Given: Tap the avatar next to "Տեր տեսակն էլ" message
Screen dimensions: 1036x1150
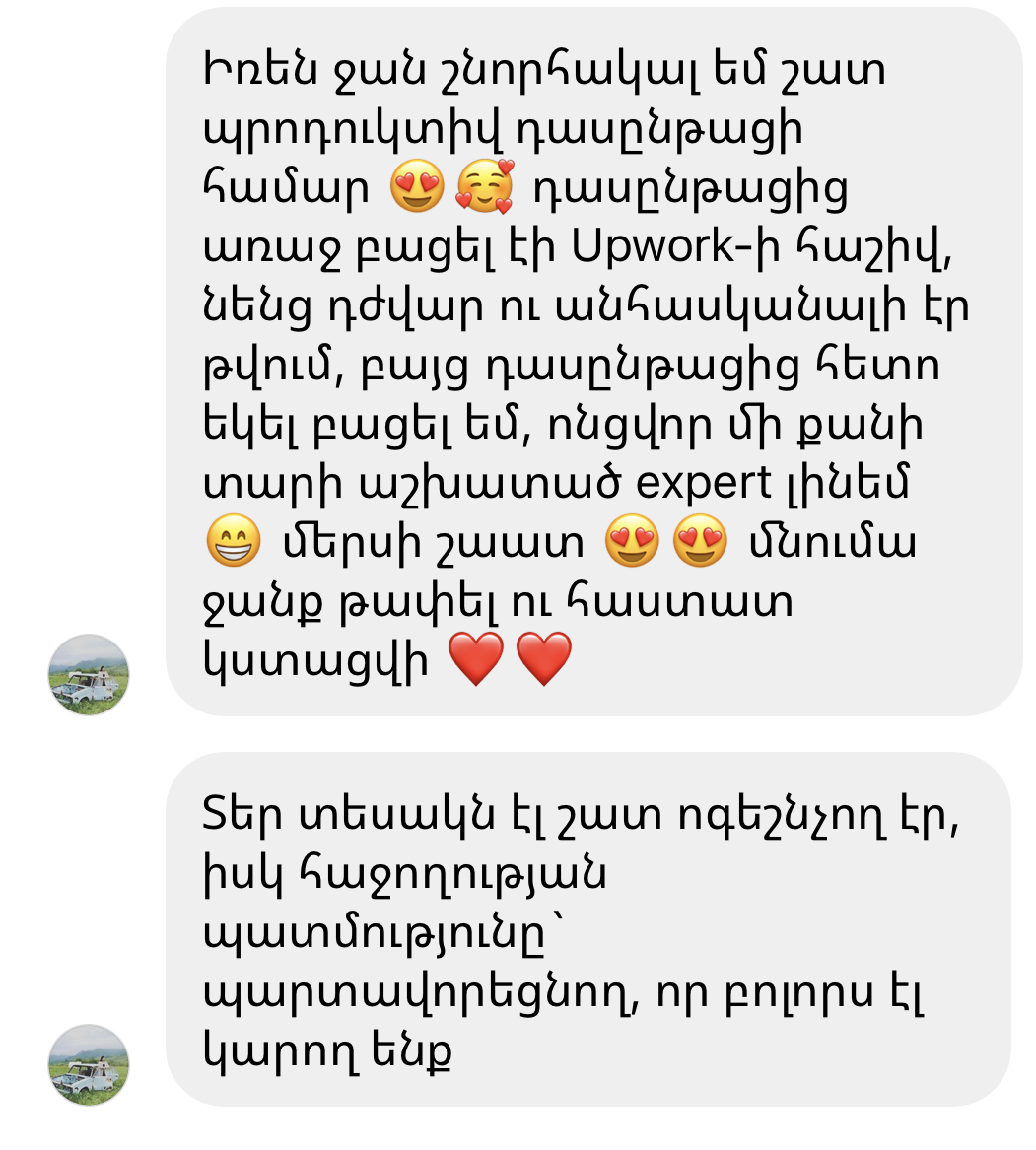Looking at the screenshot, I should [x=89, y=1065].
